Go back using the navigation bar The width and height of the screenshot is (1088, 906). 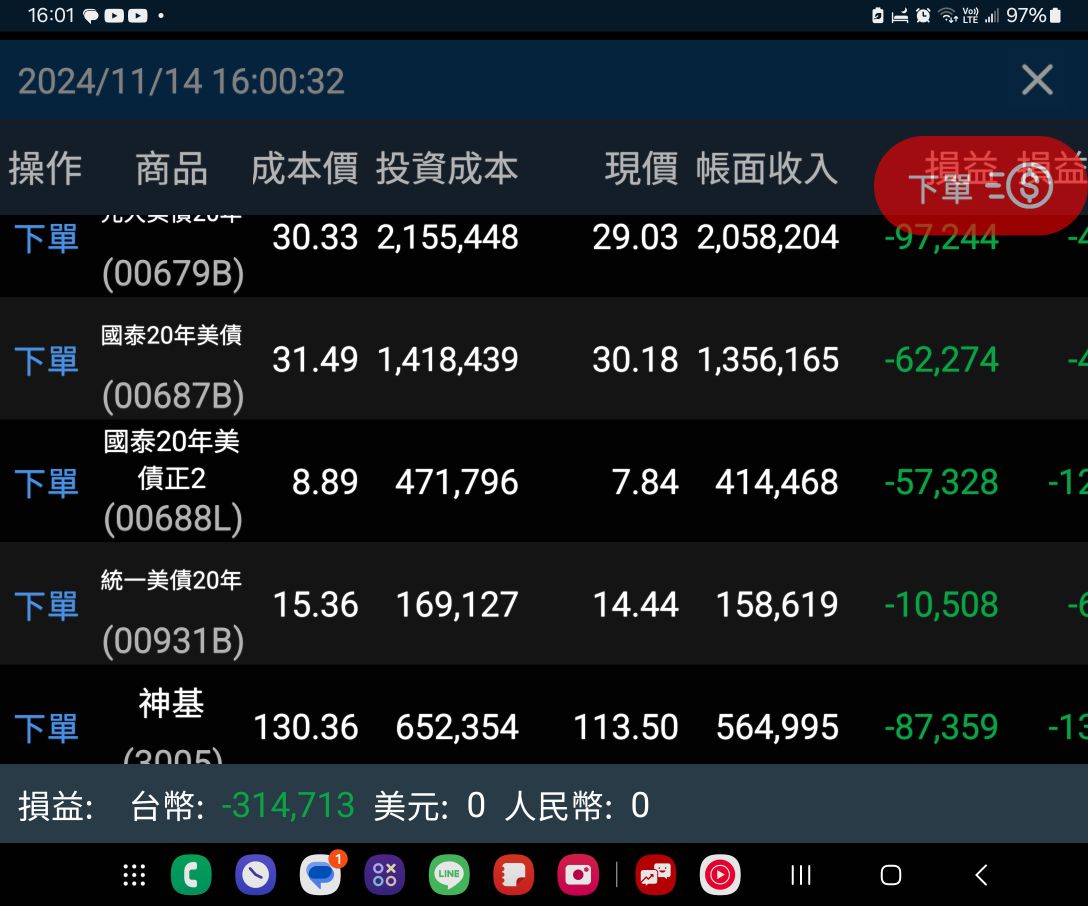[981, 875]
